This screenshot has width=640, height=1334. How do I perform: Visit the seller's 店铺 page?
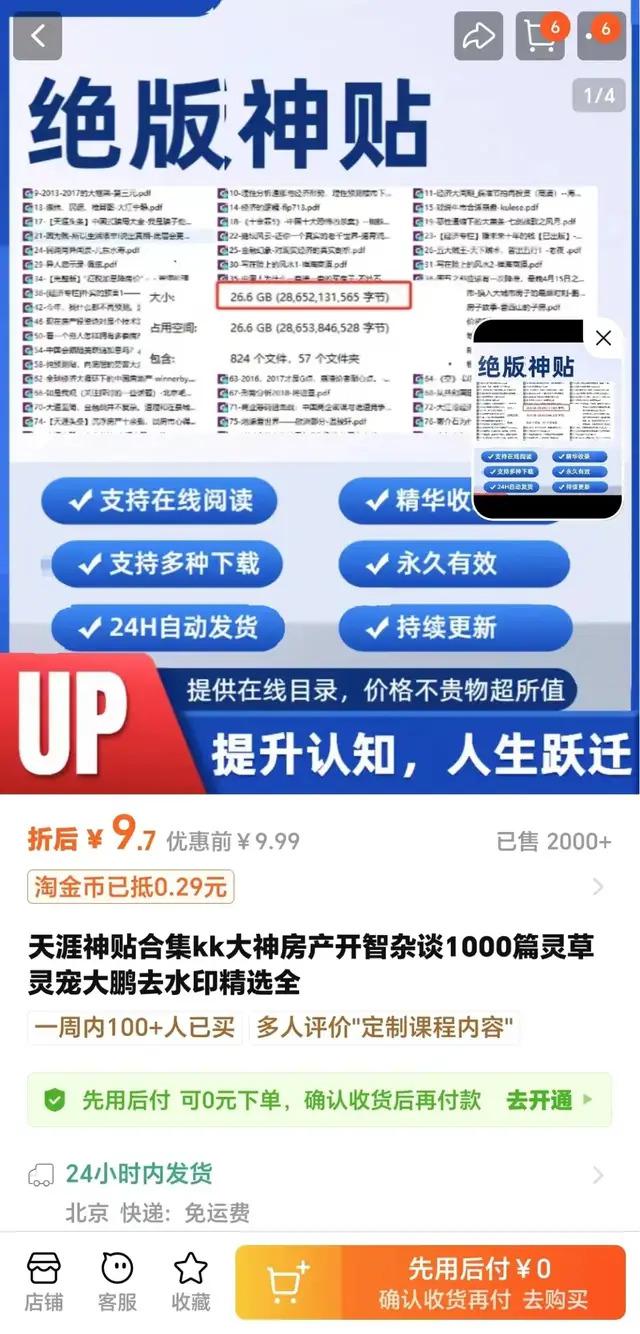coord(44,1281)
